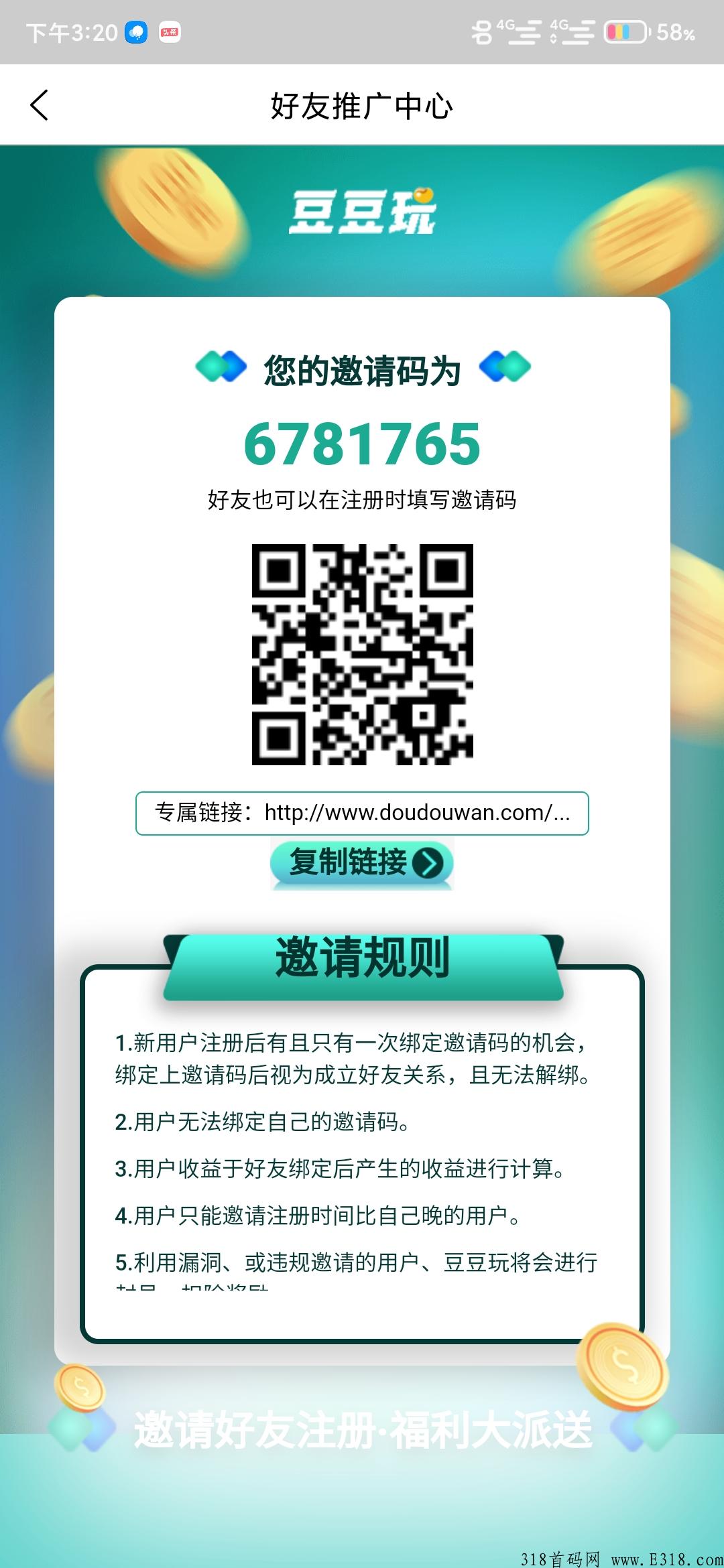
Task: Tap the 专属链接 URL field
Action: [x=362, y=813]
